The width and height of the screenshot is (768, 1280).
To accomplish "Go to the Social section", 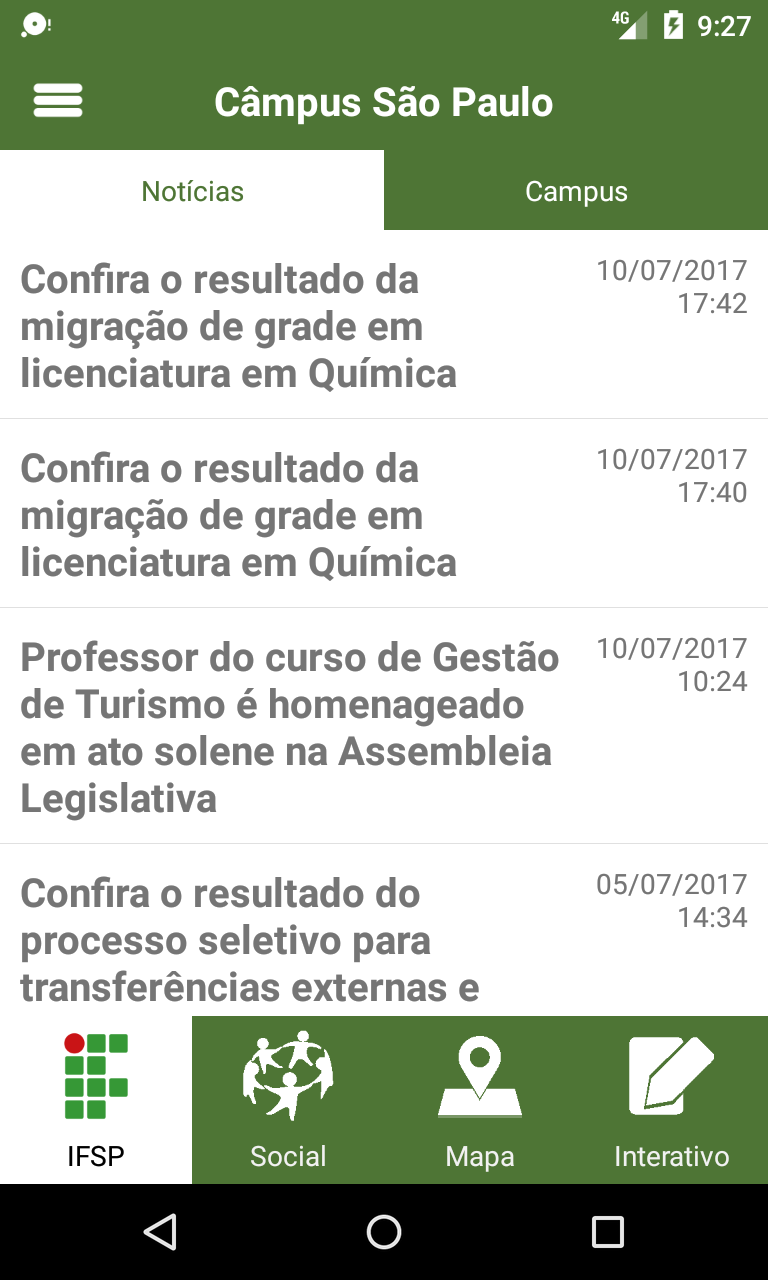I will [288, 1100].
